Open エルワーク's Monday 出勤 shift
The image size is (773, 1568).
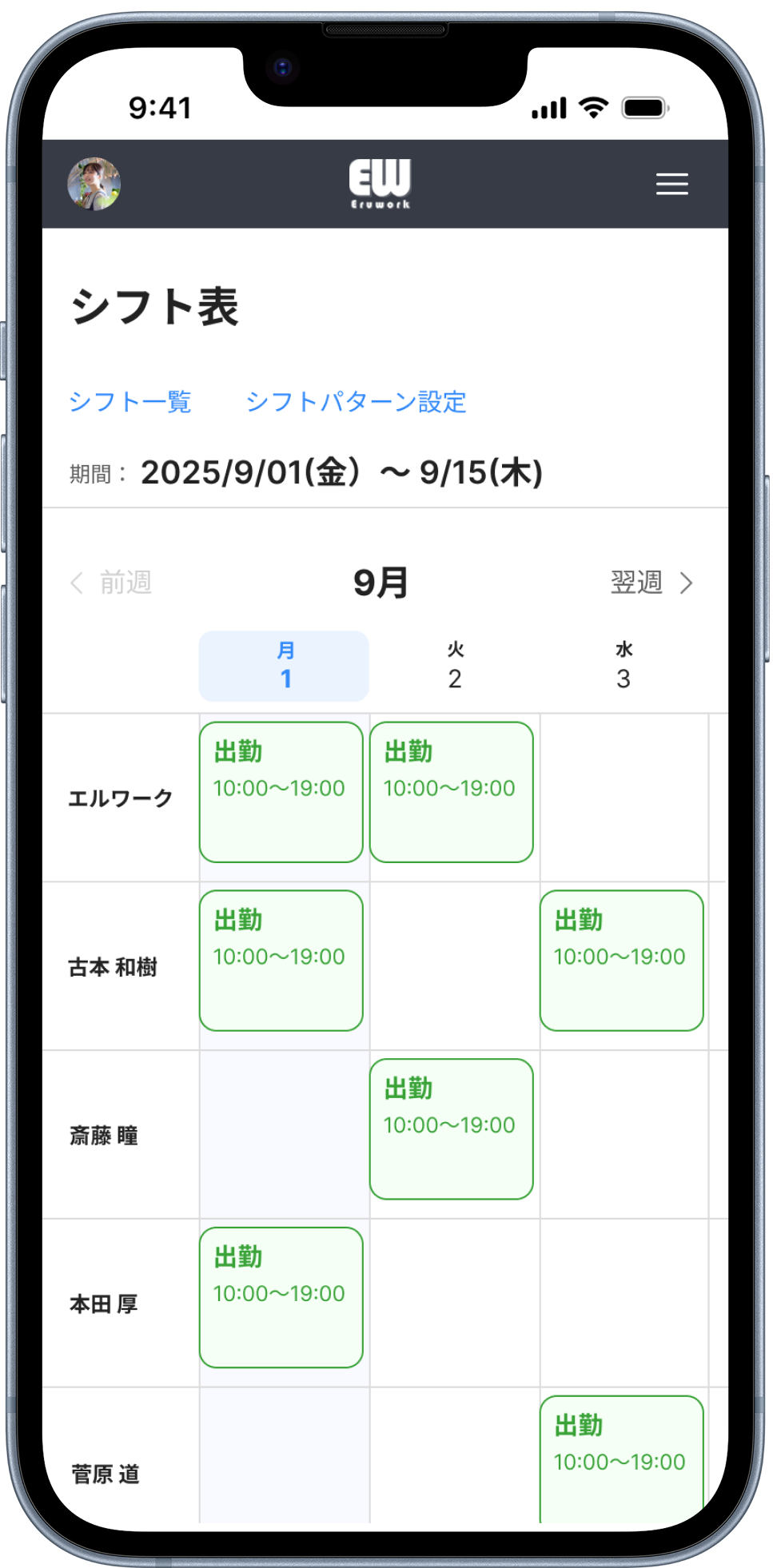(281, 792)
